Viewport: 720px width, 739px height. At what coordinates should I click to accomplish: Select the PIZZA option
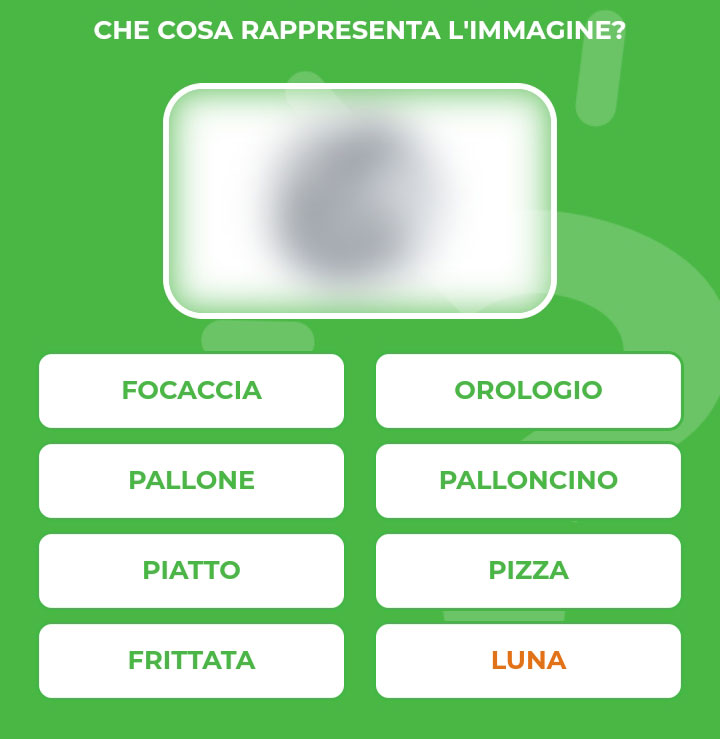pos(528,570)
